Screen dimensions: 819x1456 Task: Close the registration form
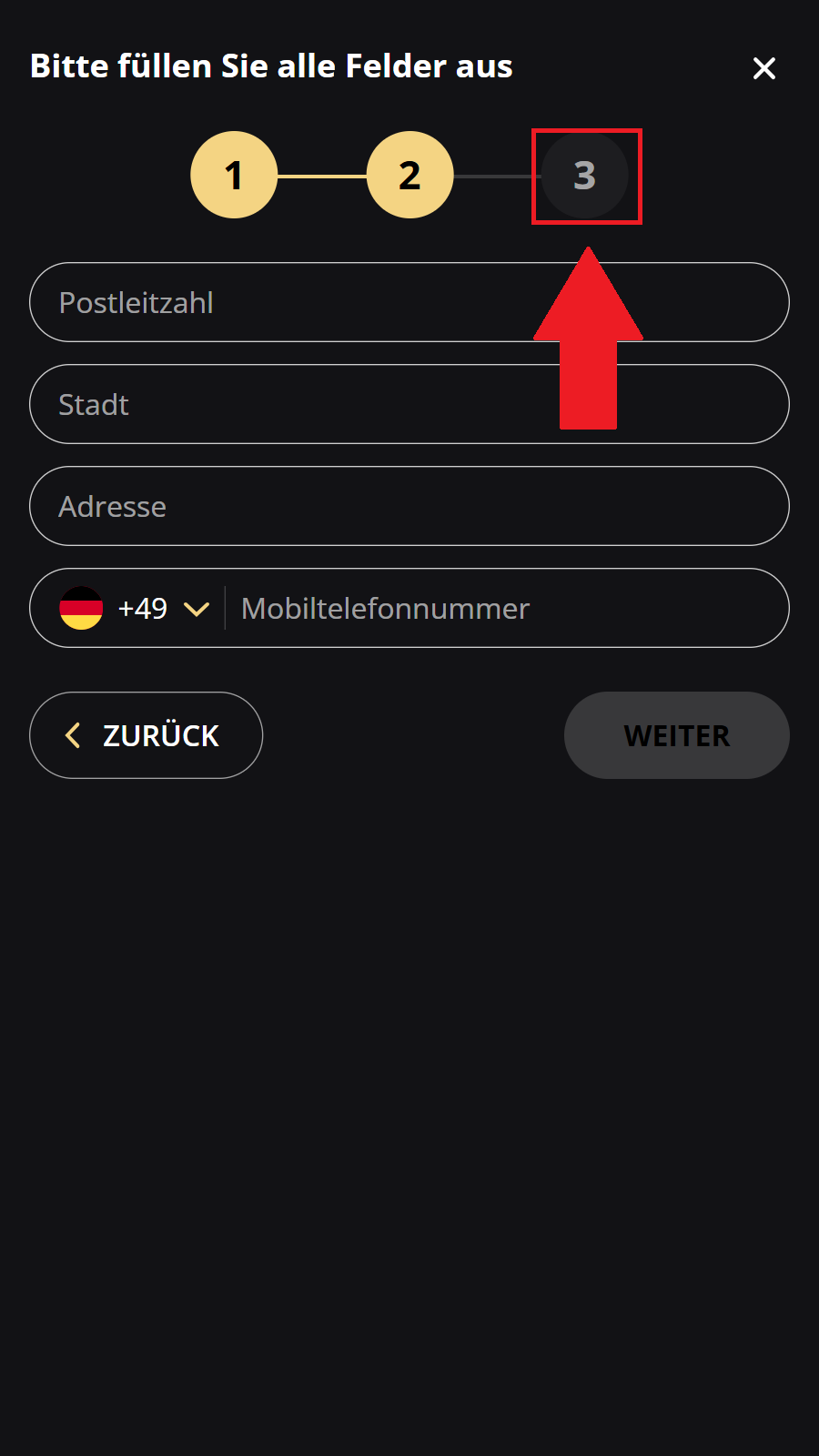click(764, 68)
